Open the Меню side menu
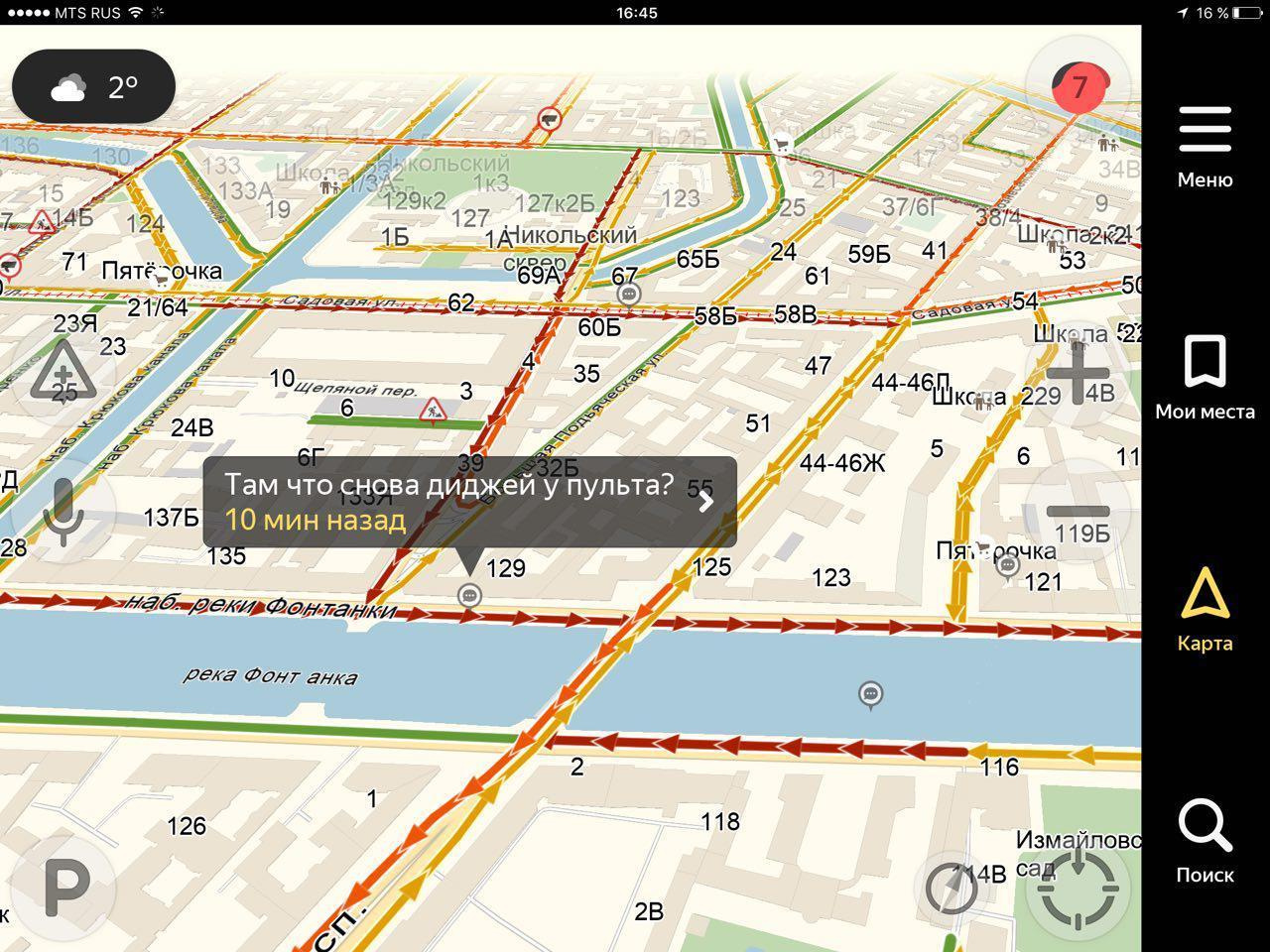The image size is (1270, 952). [x=1205, y=147]
